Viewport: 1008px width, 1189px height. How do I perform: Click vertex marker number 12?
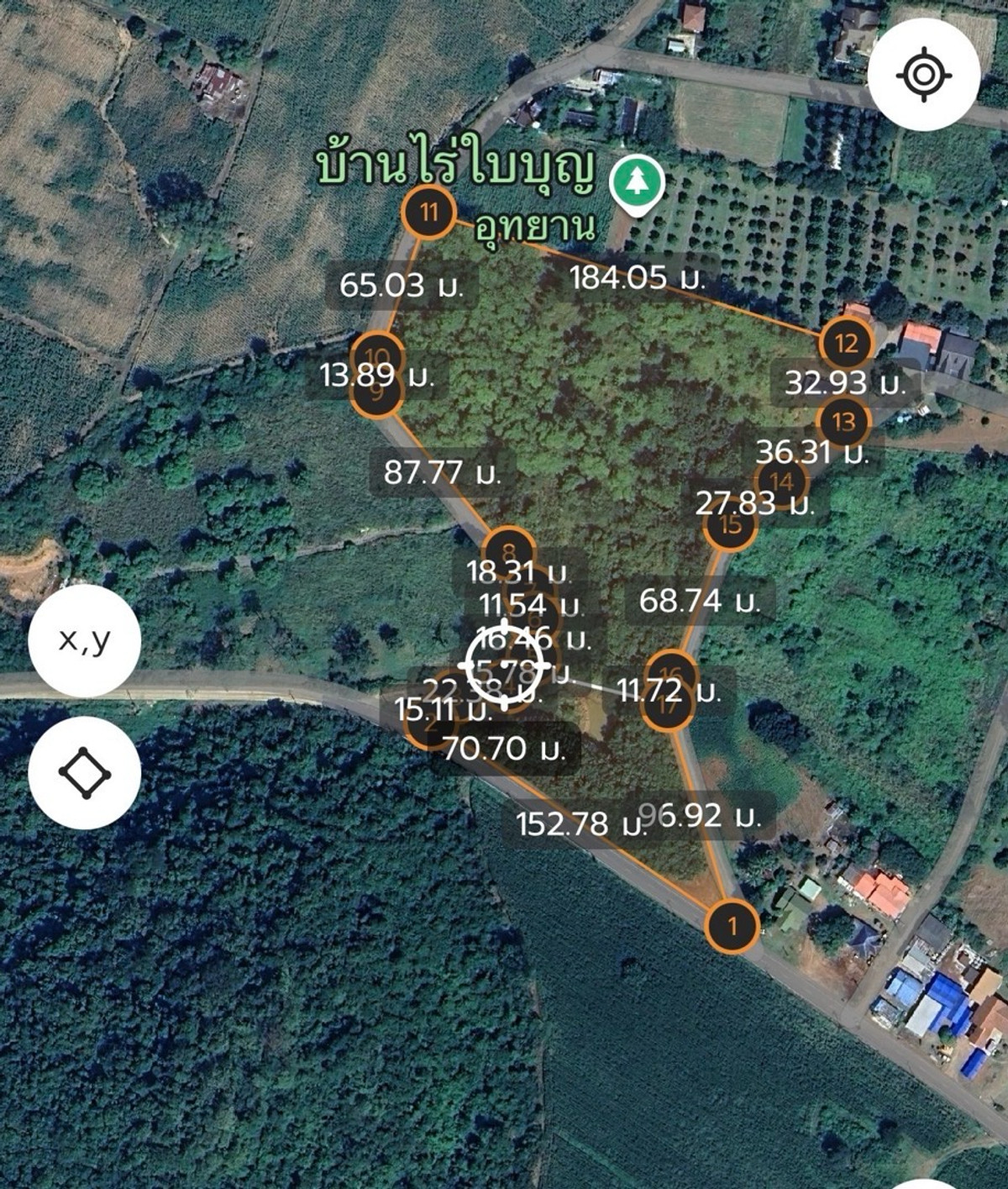tap(848, 343)
